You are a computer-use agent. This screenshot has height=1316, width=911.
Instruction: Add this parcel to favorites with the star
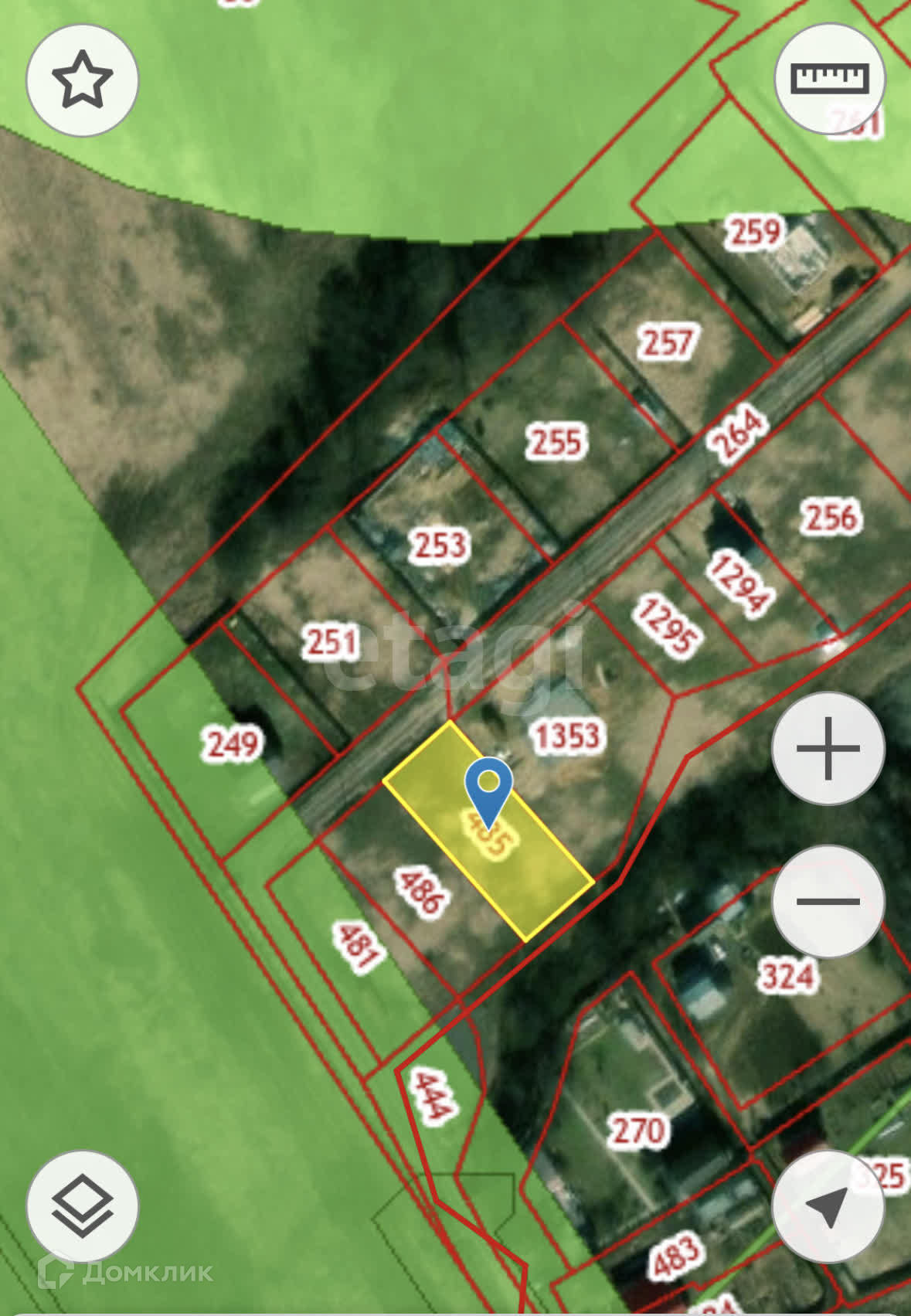tap(82, 80)
